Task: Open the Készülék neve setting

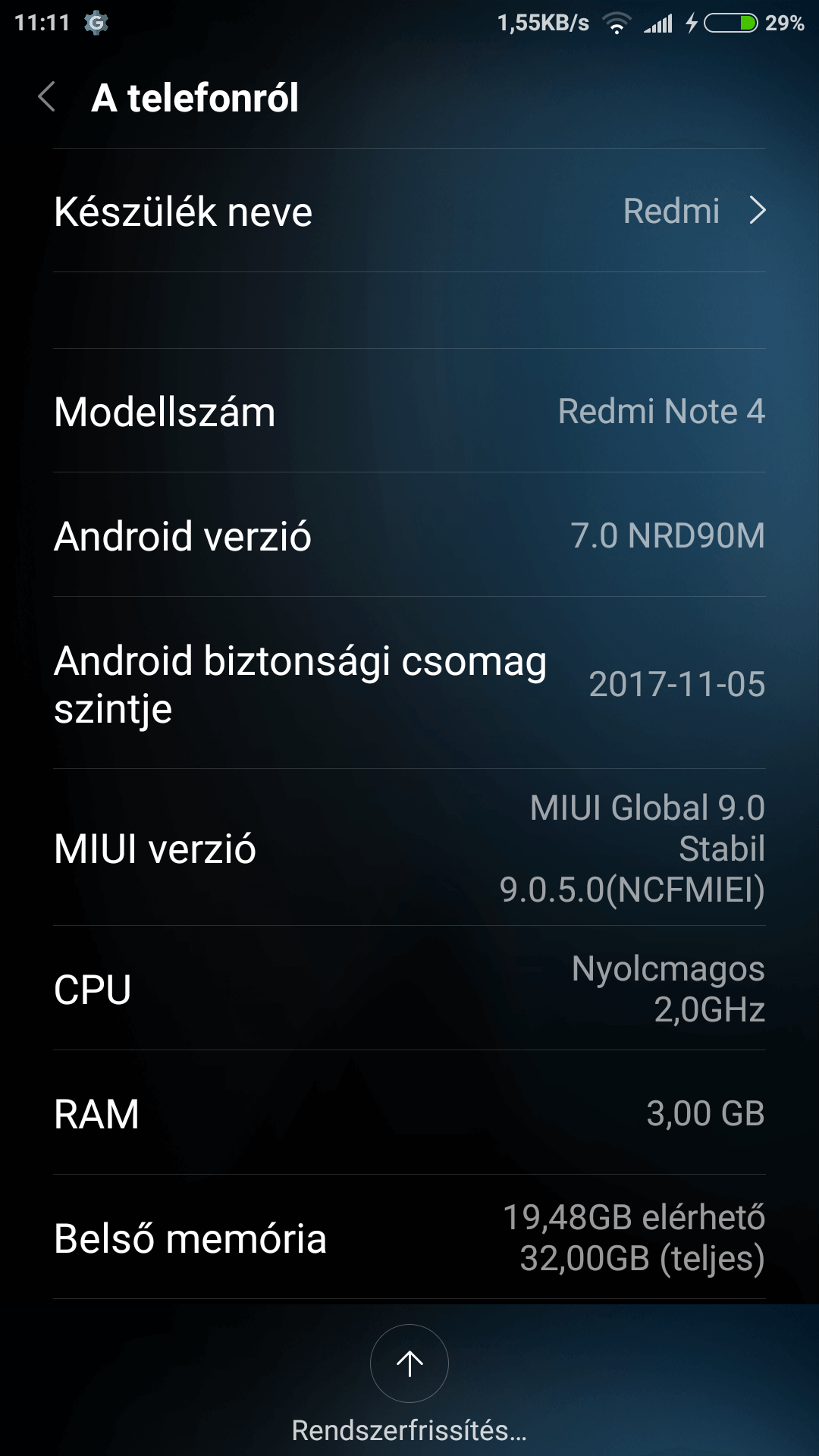Action: click(x=409, y=211)
